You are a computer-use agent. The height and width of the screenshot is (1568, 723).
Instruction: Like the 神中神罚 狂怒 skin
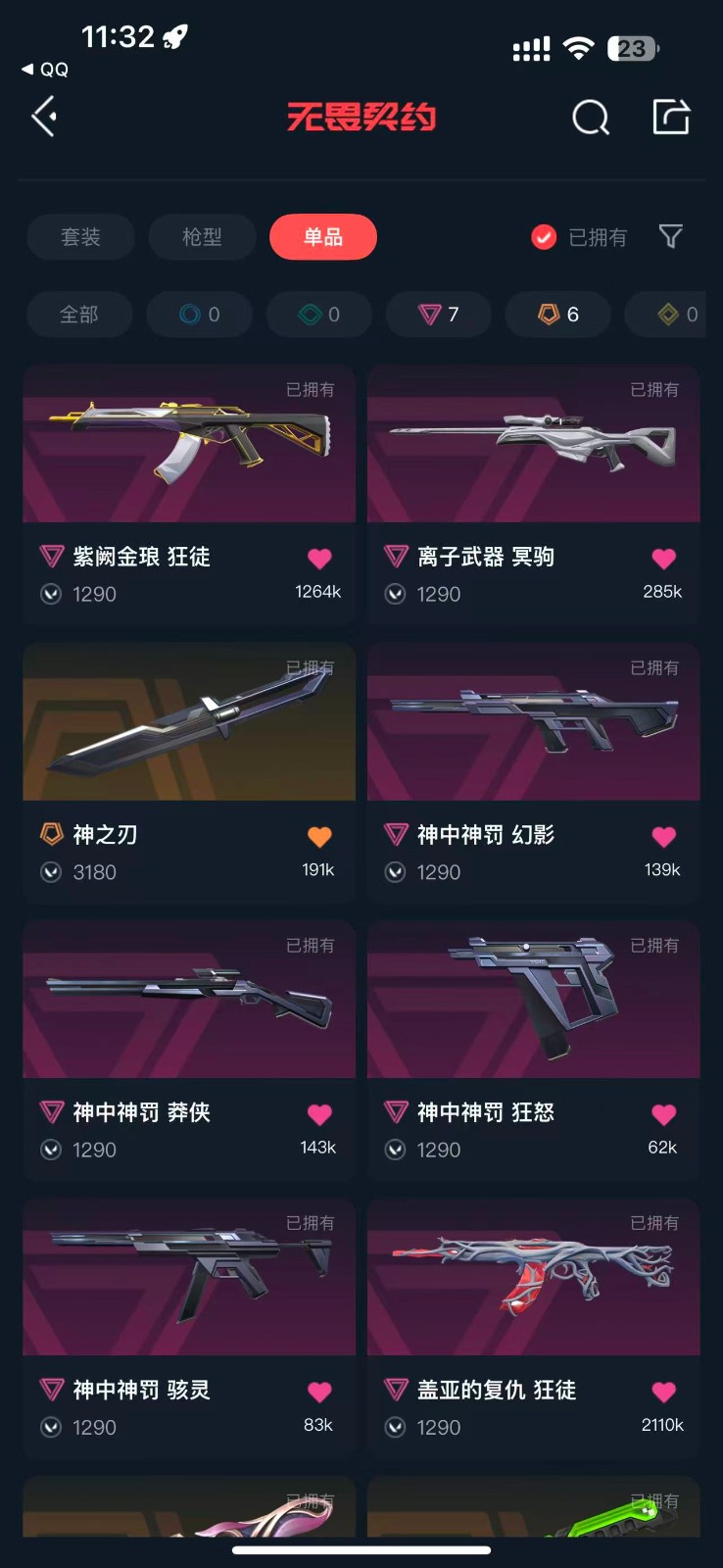coord(663,1114)
